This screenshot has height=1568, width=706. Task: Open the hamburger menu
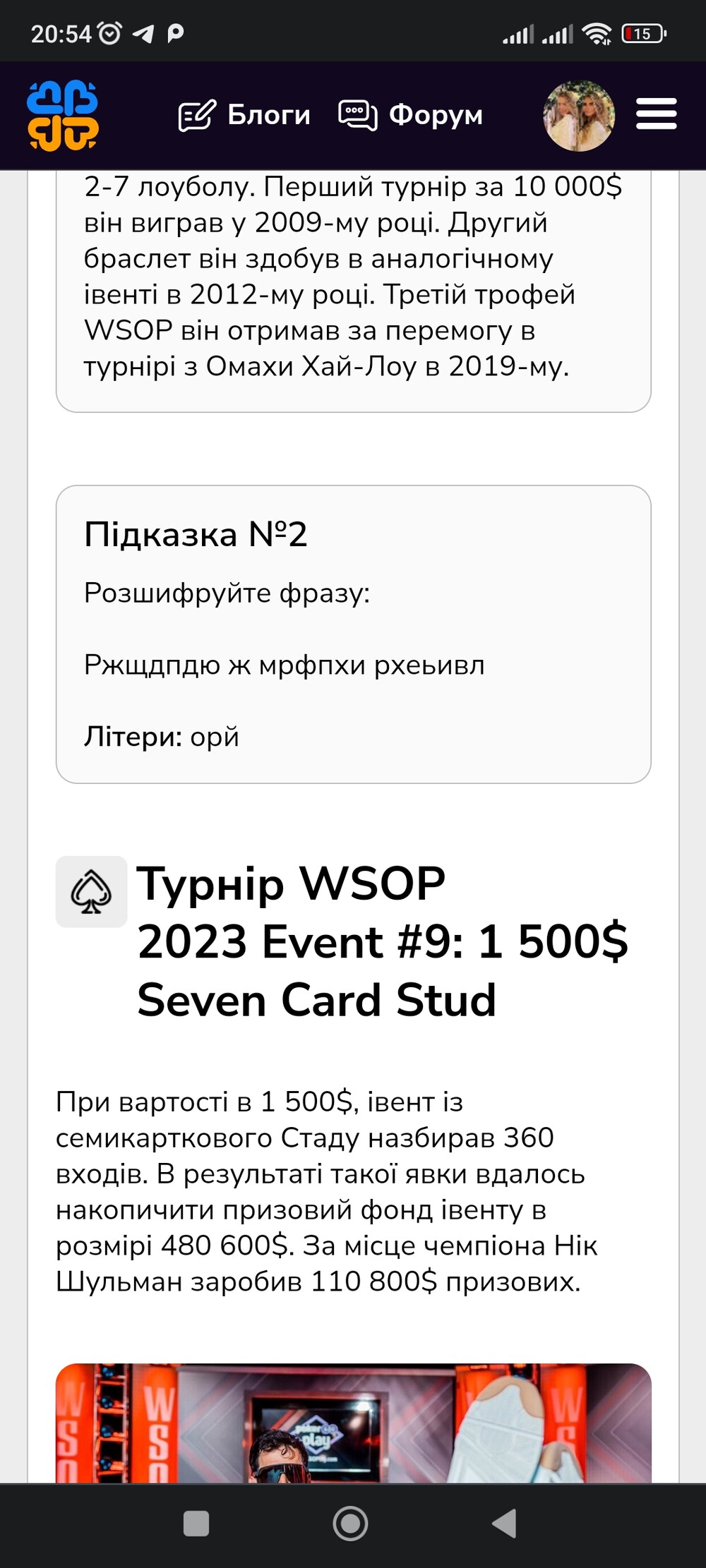(657, 114)
